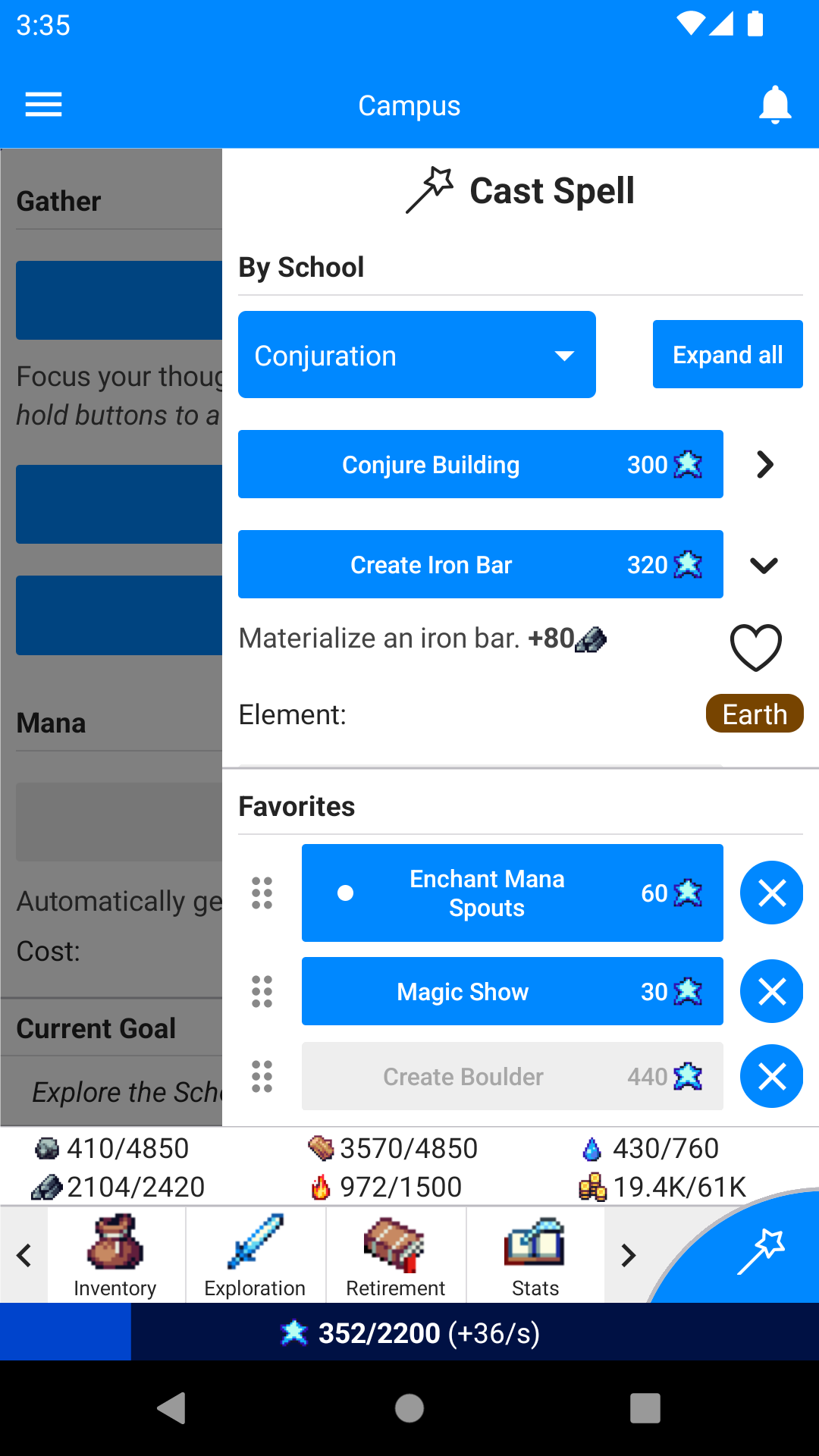Expand the Conjure Building spell details
The image size is (819, 1456).
tap(764, 465)
